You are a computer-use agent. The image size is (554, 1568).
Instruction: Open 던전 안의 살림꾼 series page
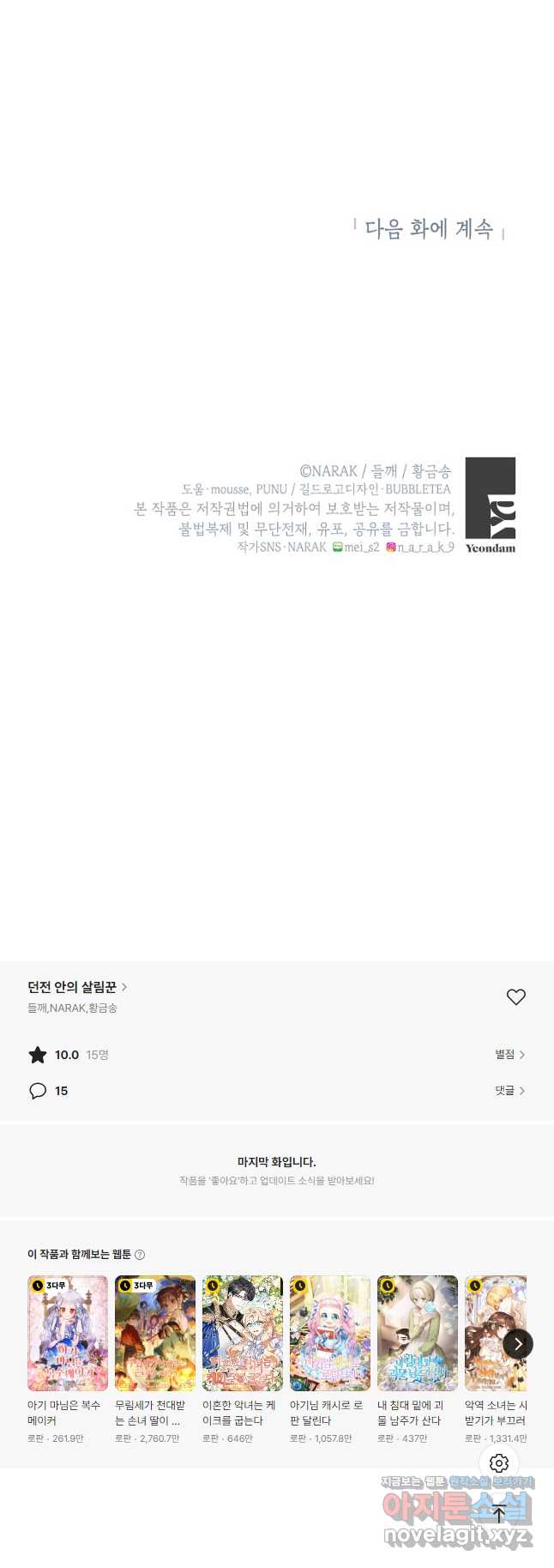[77, 987]
